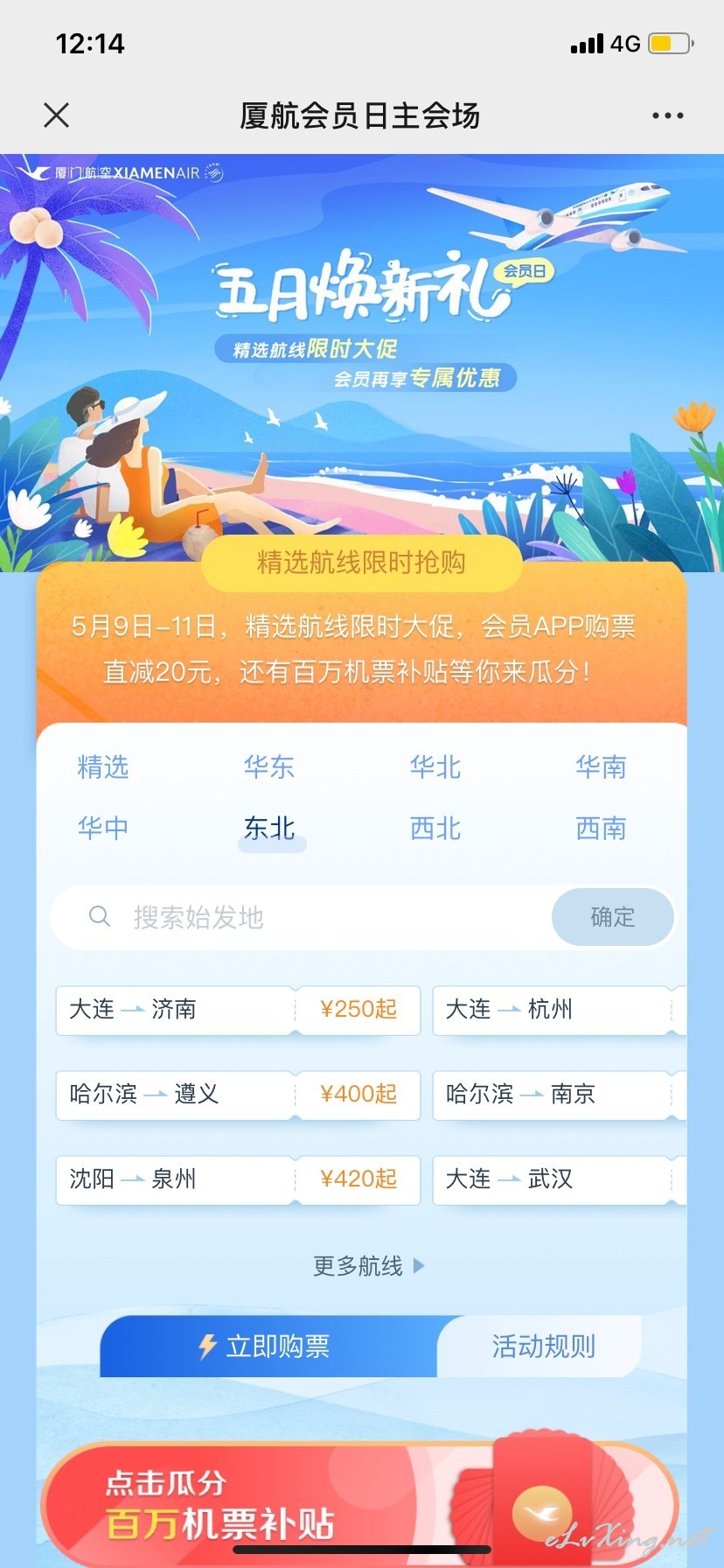
Task: Tap the 搜索始发地 search field
Action: click(x=302, y=917)
